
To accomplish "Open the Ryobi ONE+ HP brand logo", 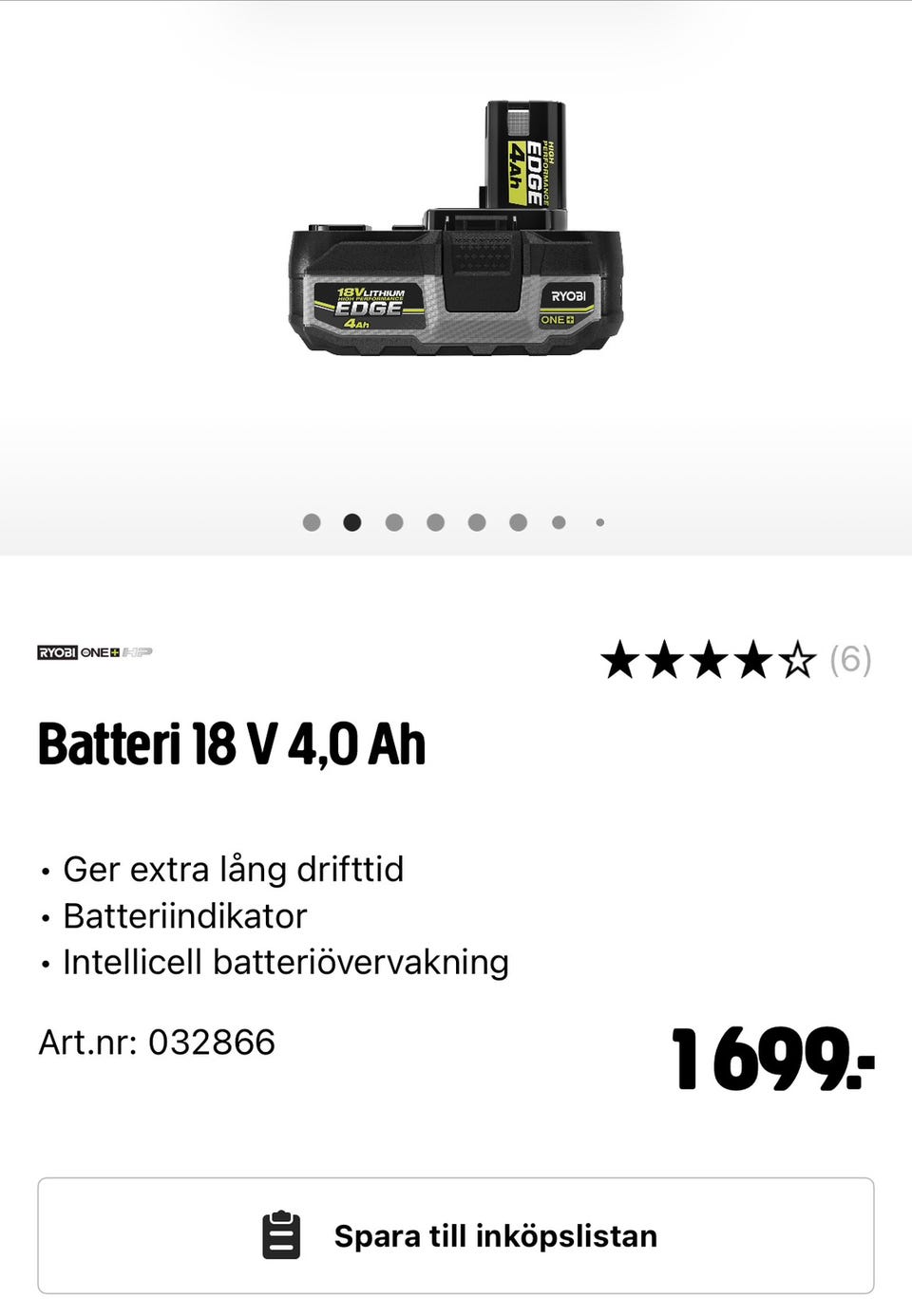I will (x=95, y=652).
